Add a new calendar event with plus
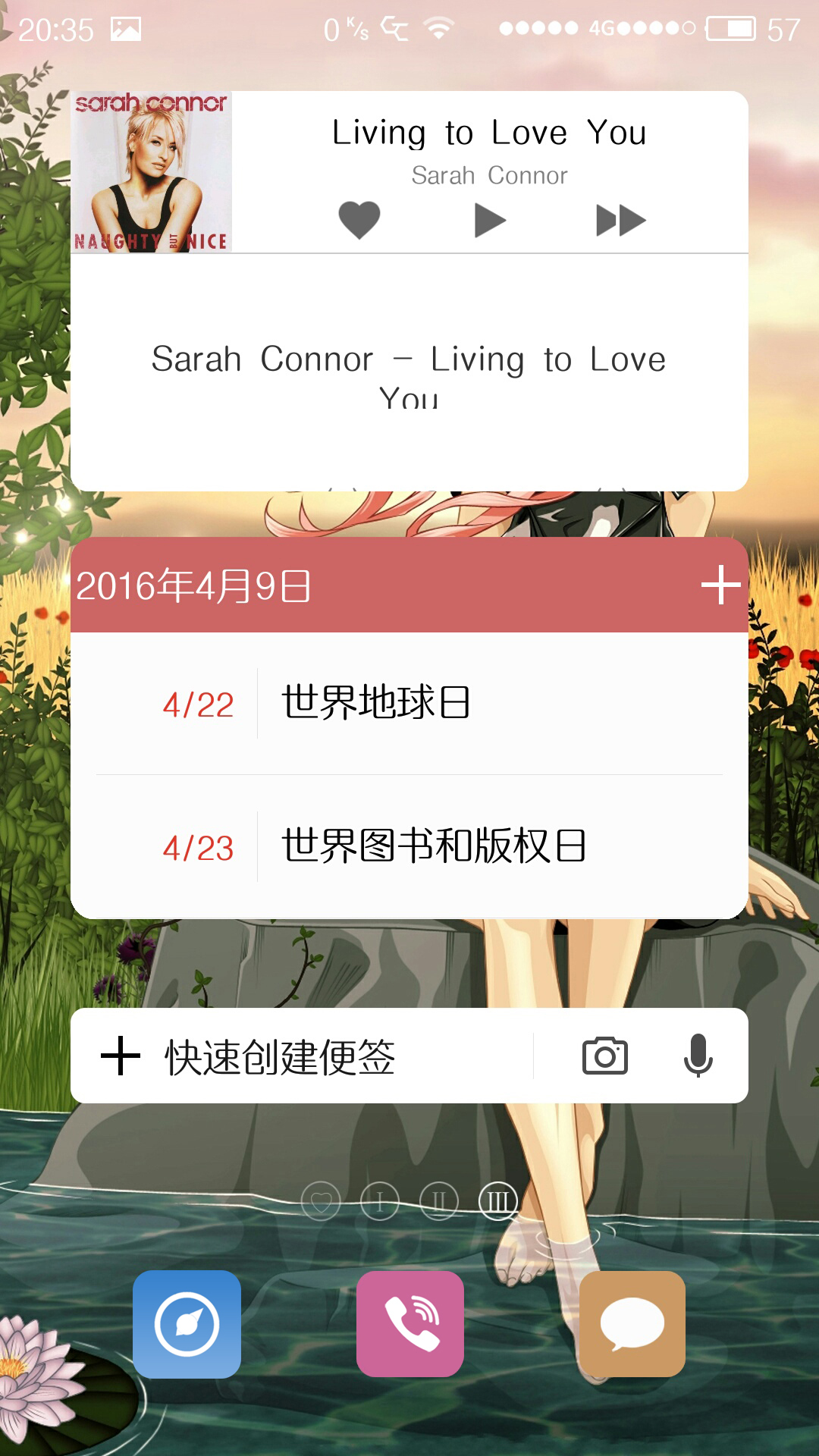 tap(720, 585)
